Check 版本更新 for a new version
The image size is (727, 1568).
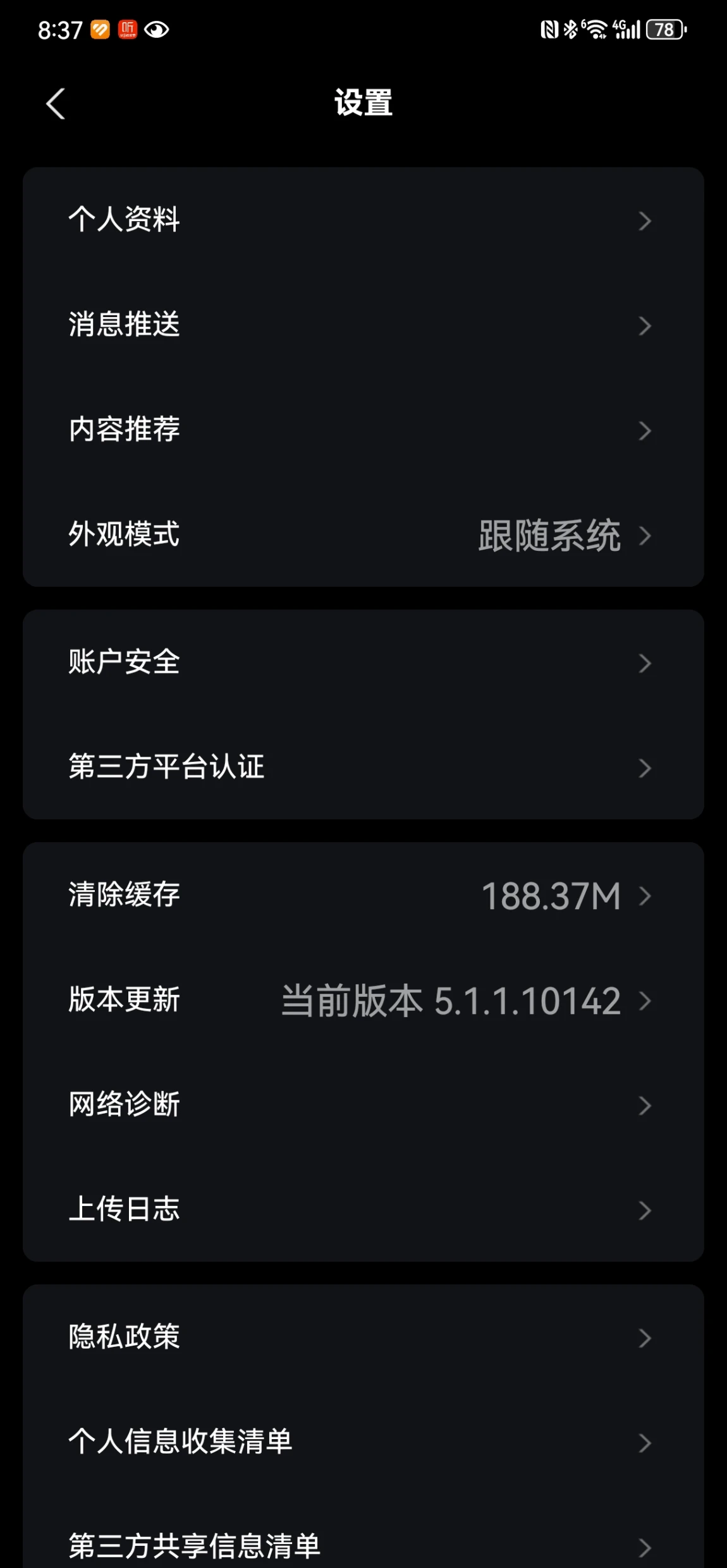click(363, 999)
